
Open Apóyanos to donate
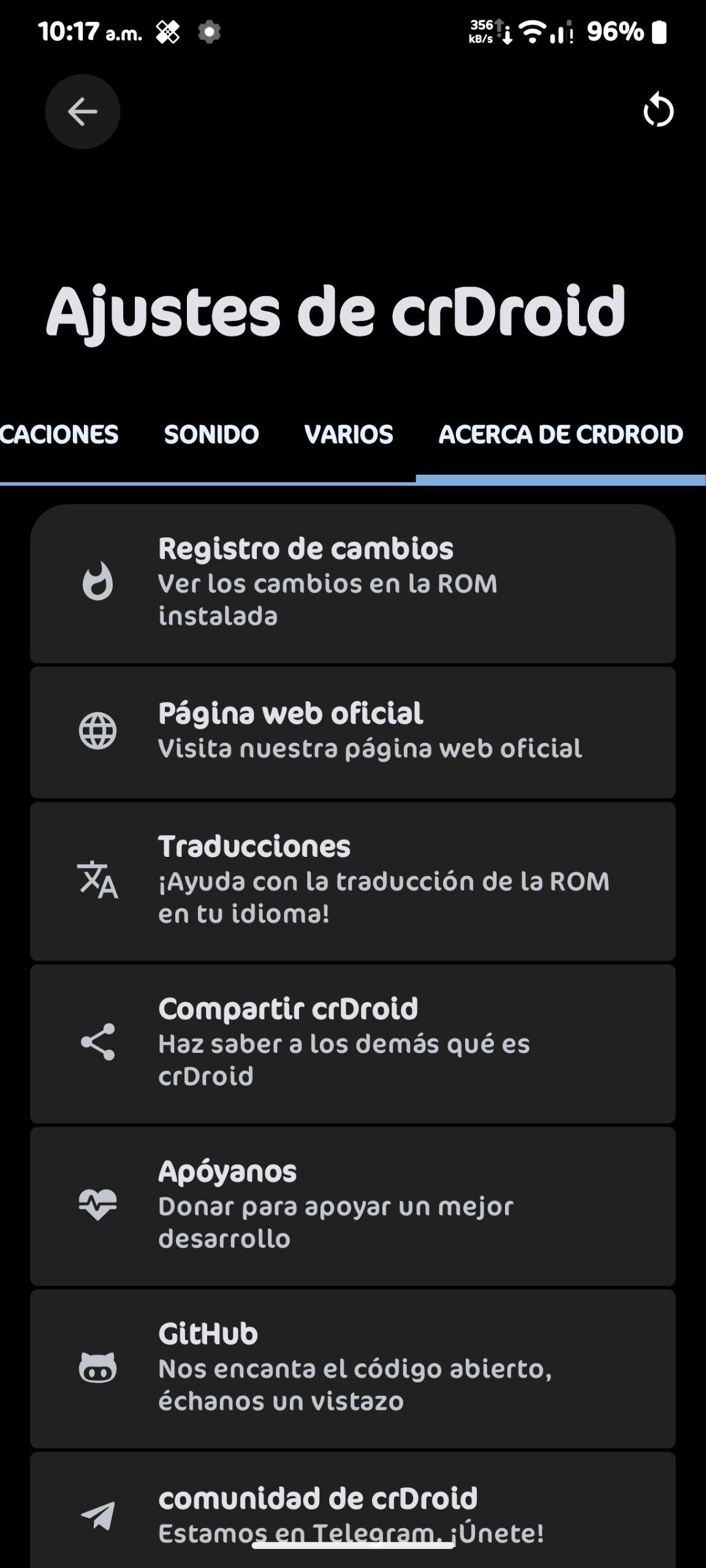coord(353,1205)
